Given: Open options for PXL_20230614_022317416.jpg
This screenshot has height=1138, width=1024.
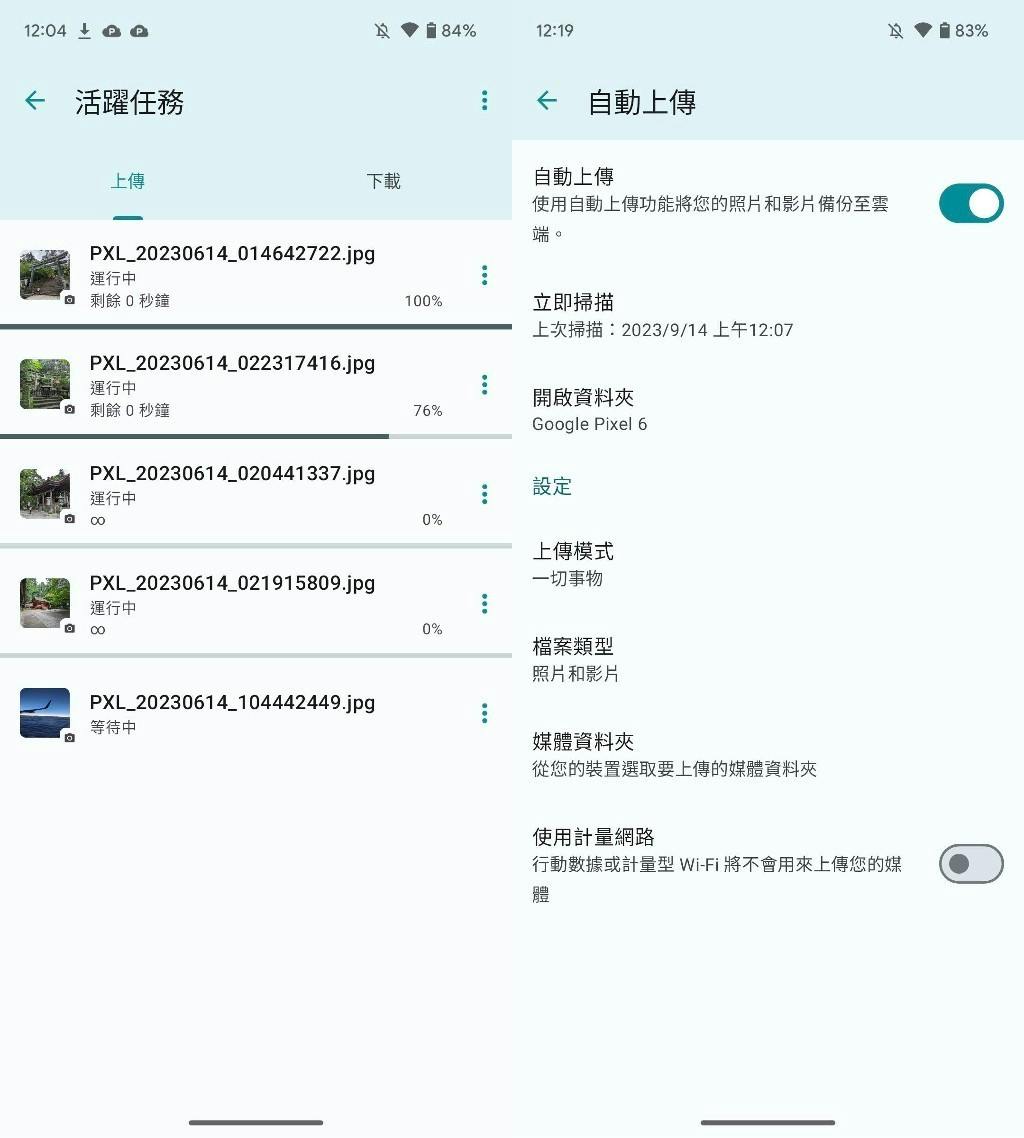Looking at the screenshot, I should [x=484, y=384].
